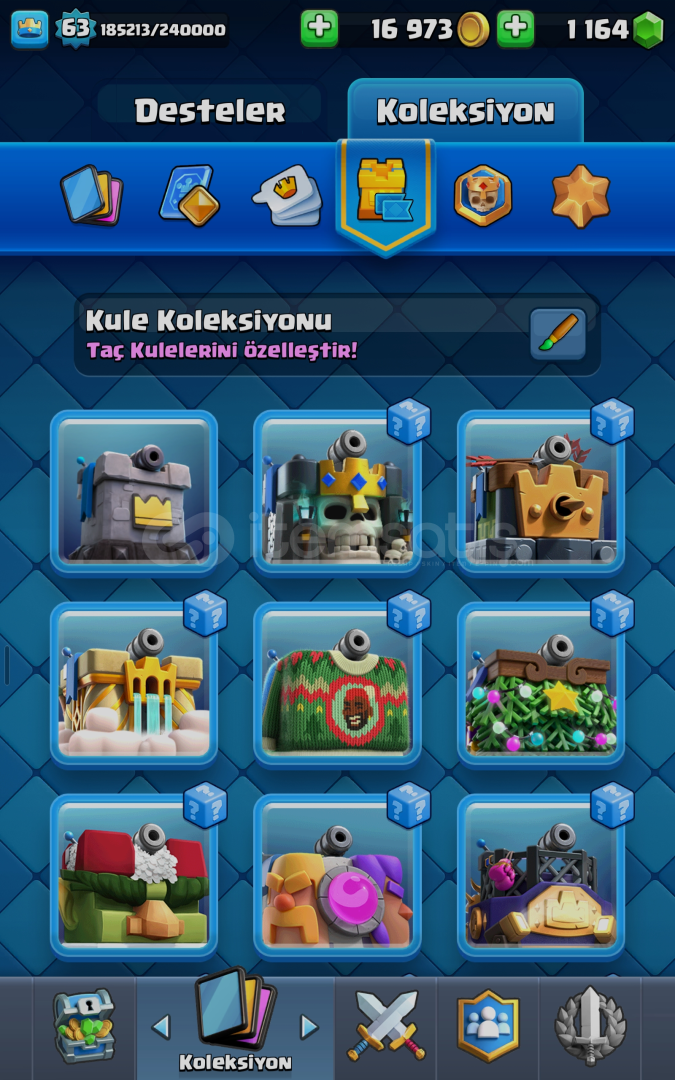Add gems with the green plus

pos(516,29)
